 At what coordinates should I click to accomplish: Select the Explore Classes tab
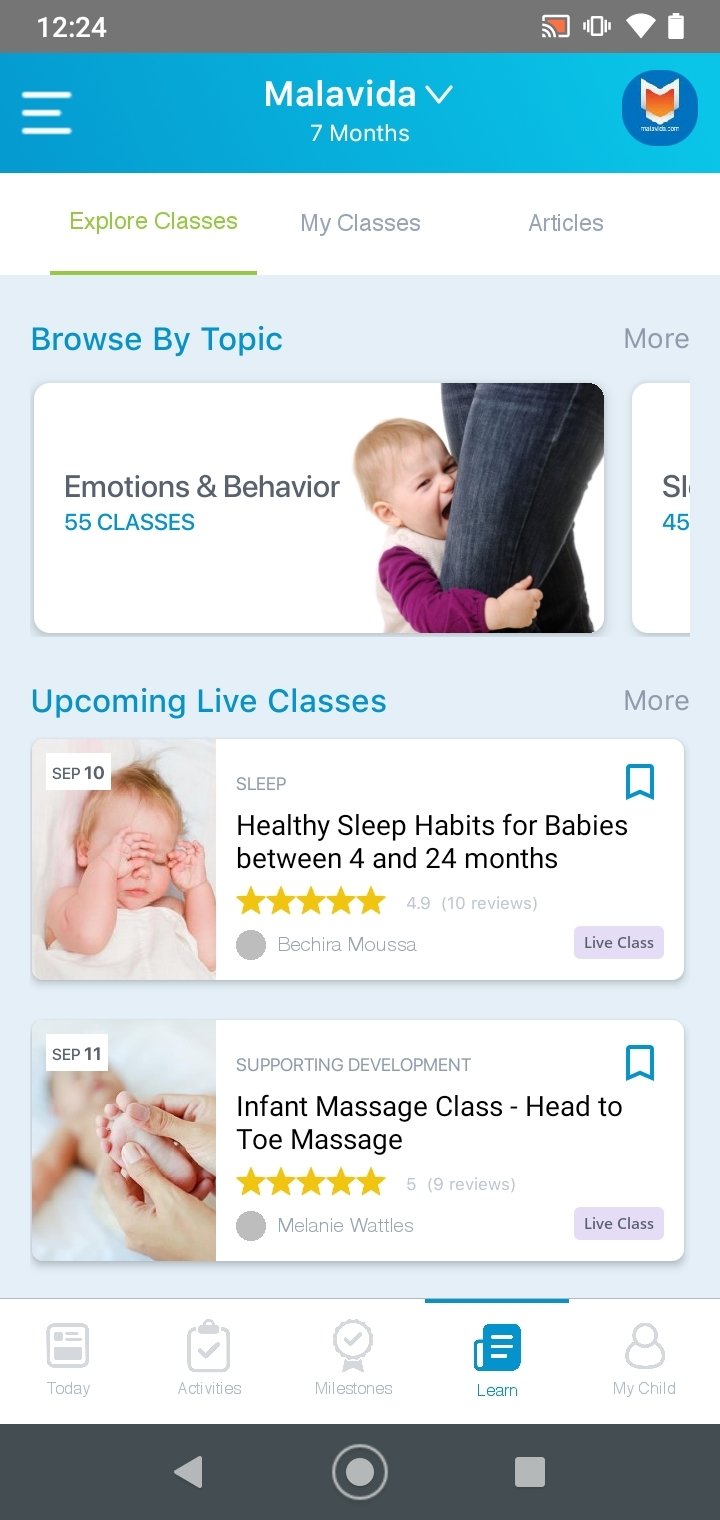(x=153, y=222)
